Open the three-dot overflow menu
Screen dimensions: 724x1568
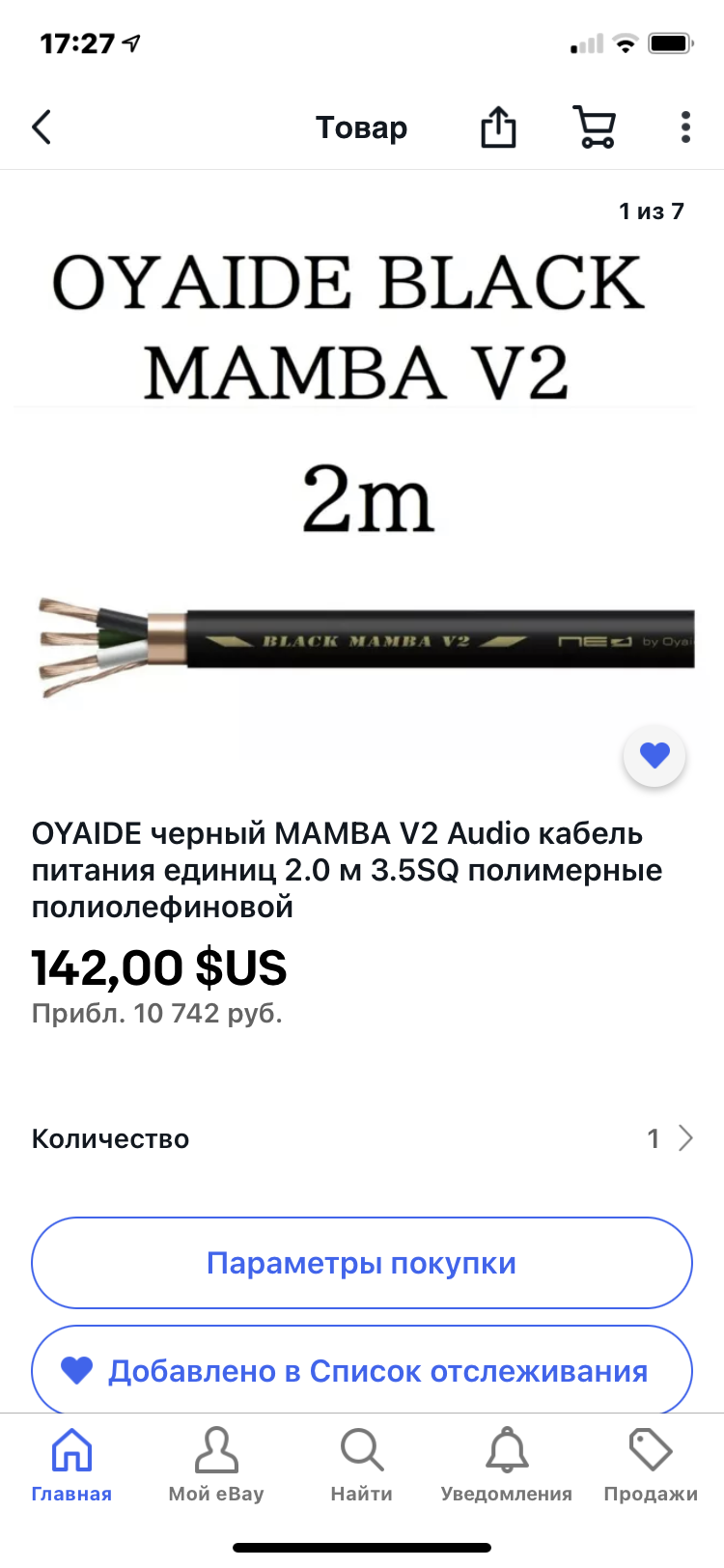point(685,127)
